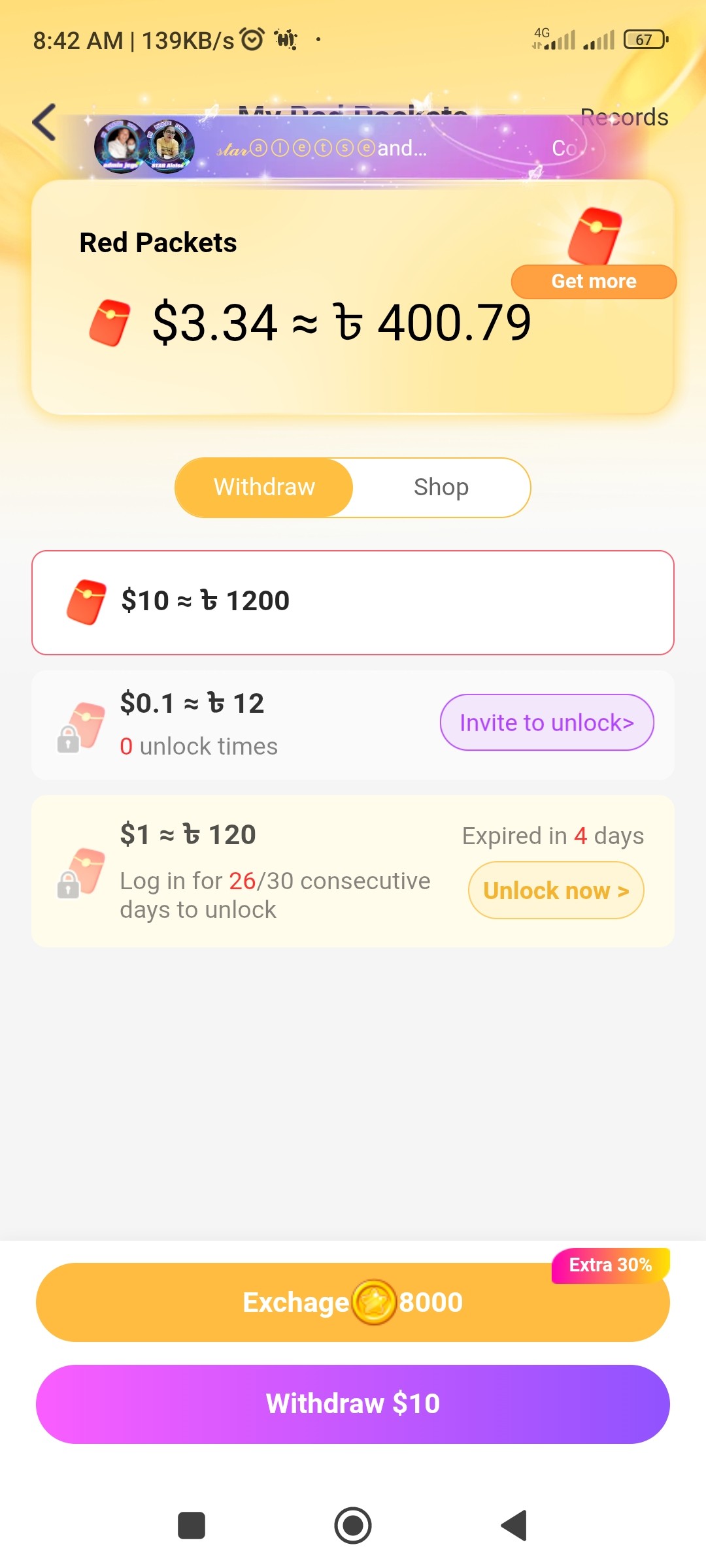Go to the system home screen
The height and width of the screenshot is (1568, 706).
click(352, 1526)
